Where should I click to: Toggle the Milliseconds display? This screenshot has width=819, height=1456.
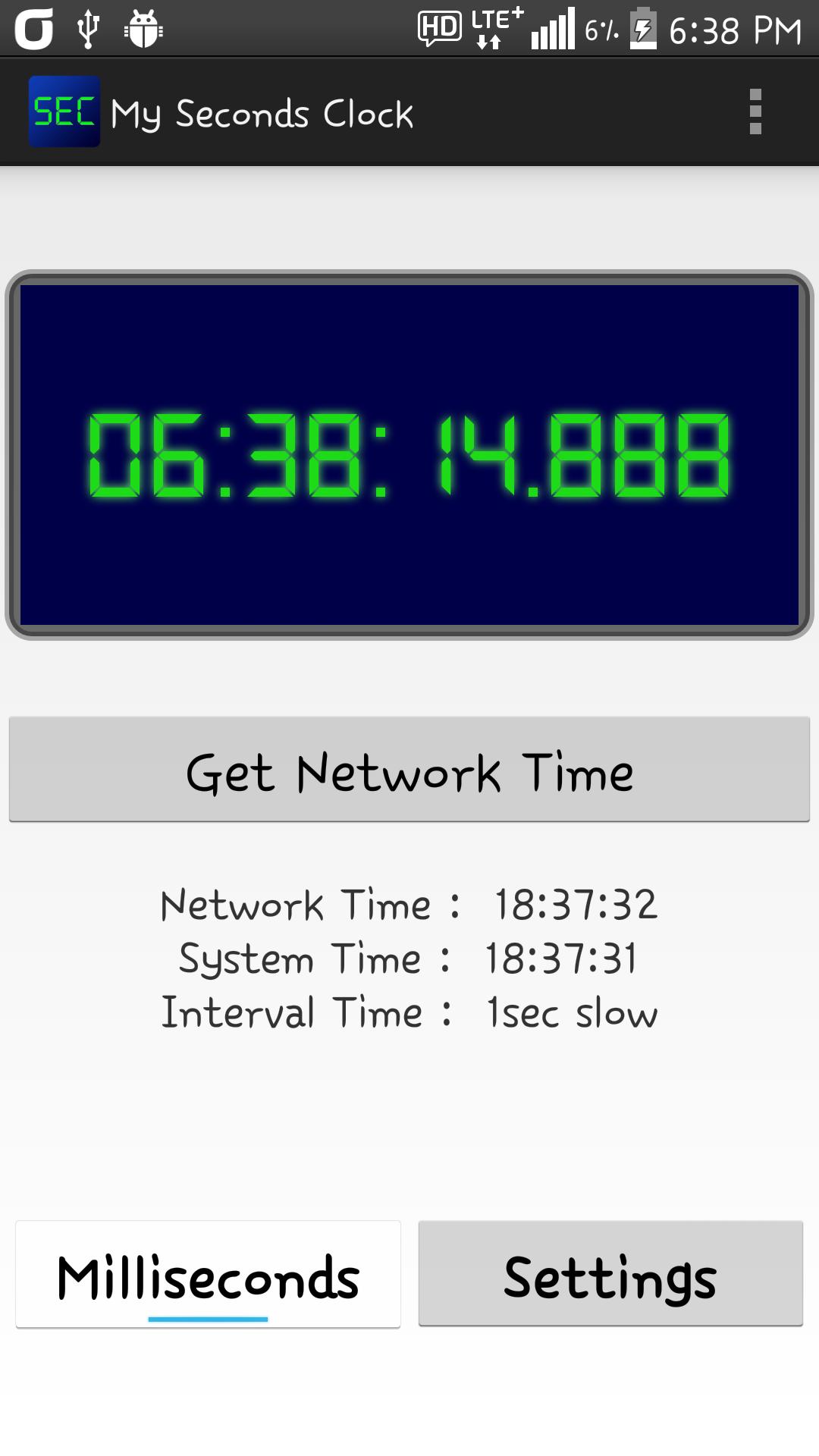(208, 1275)
